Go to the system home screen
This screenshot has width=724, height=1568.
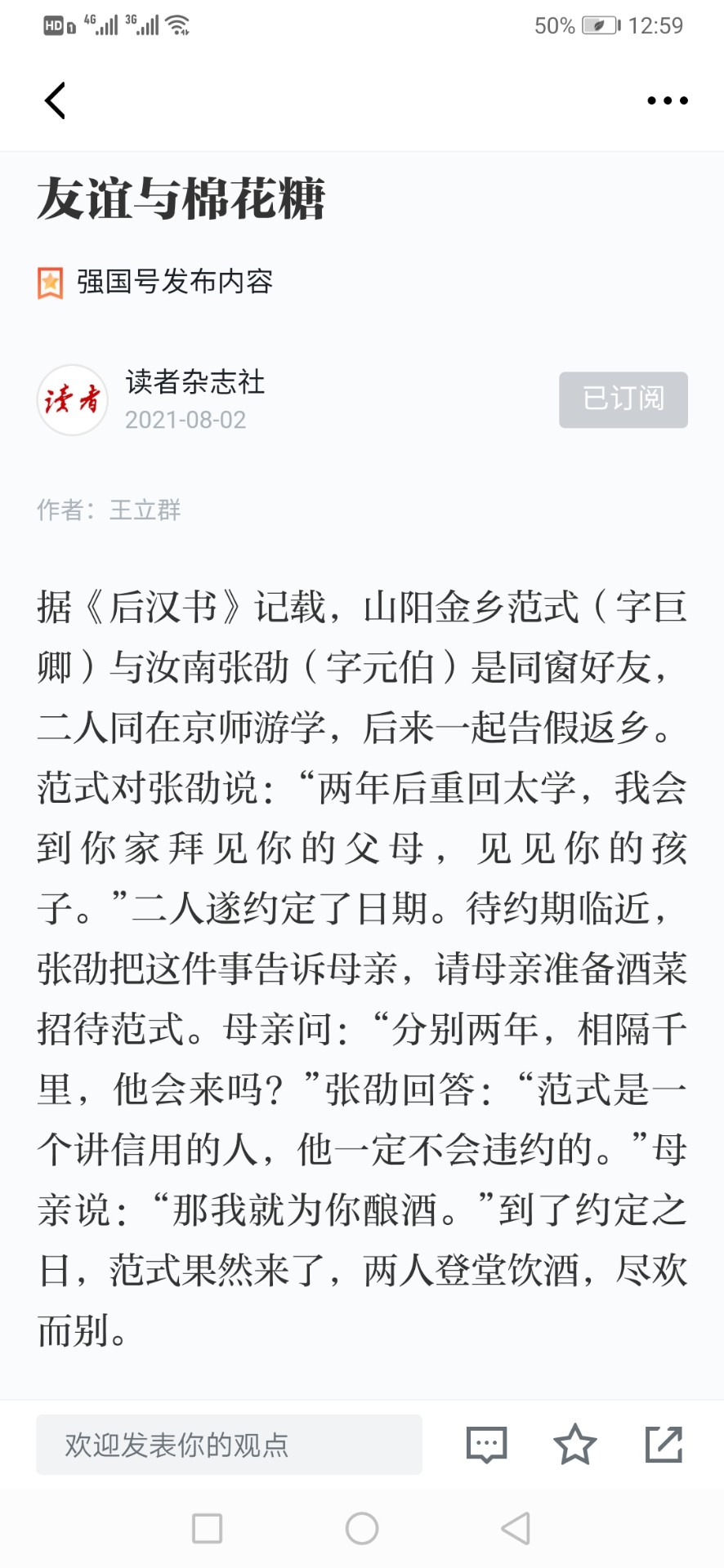362,1528
